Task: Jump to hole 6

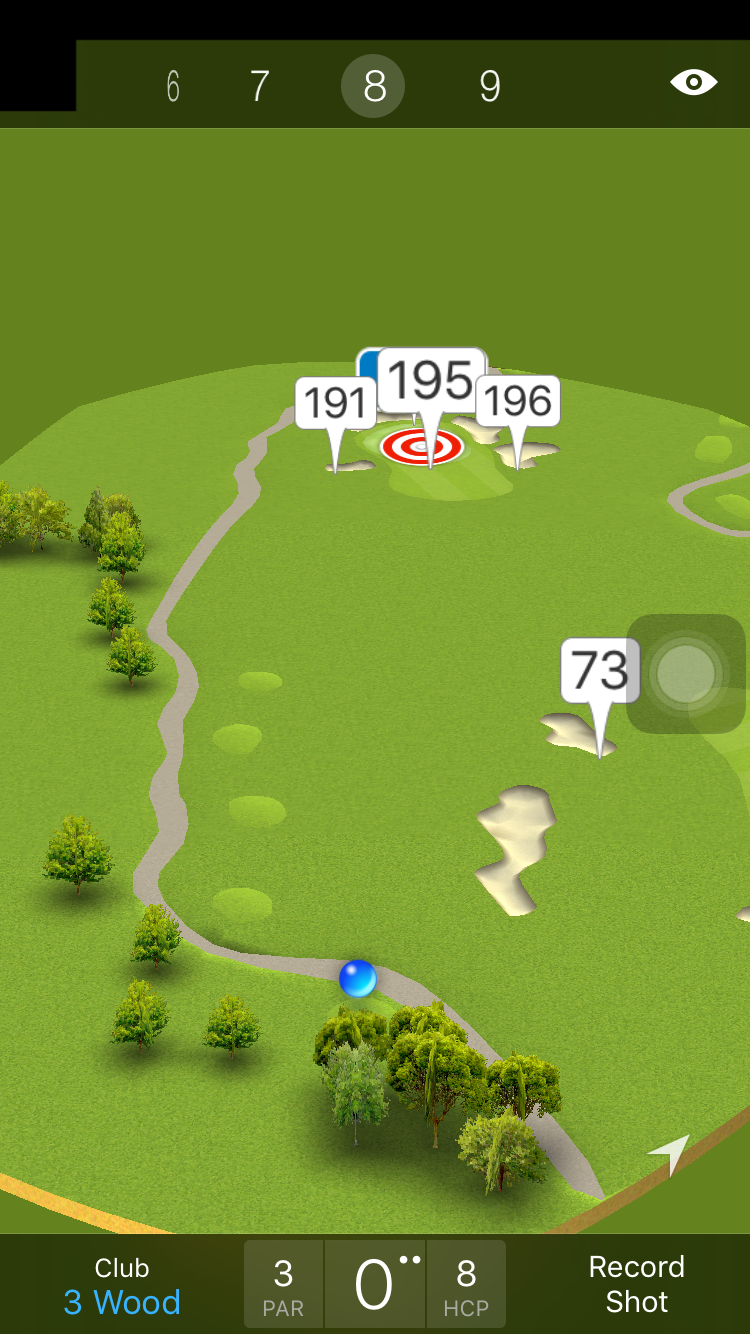Action: (173, 86)
